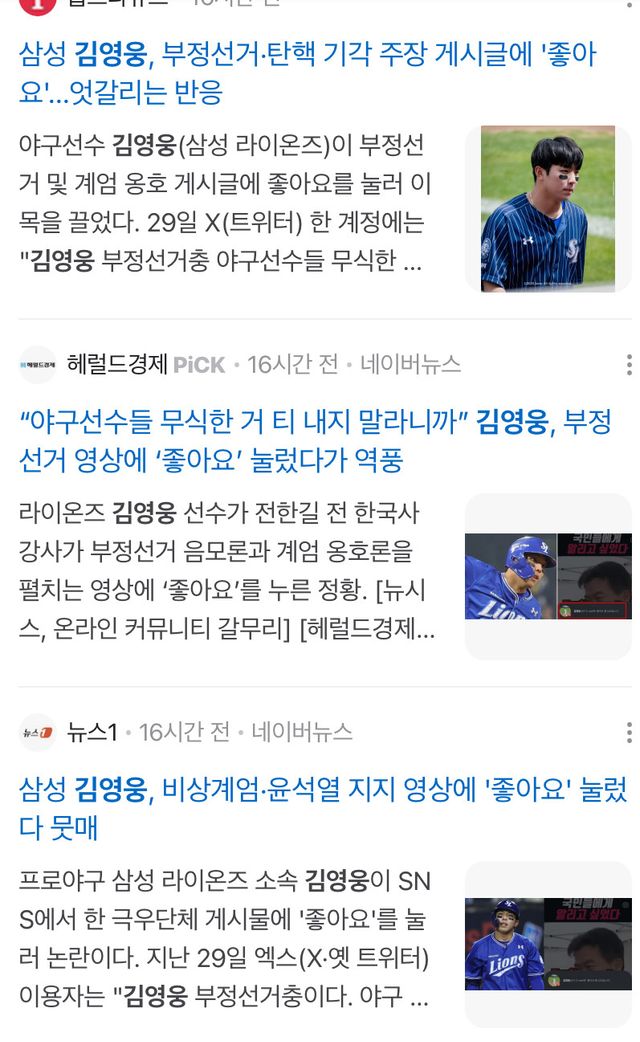Open 헤럴드경제 publisher page
This screenshot has height=1042, width=640.
tap(116, 365)
